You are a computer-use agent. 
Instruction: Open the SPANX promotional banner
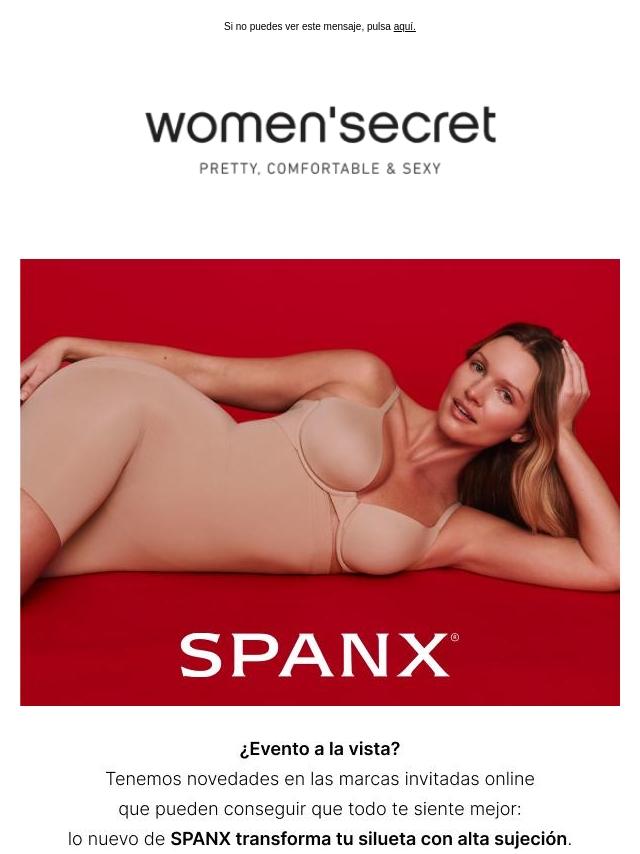pyautogui.click(x=320, y=482)
